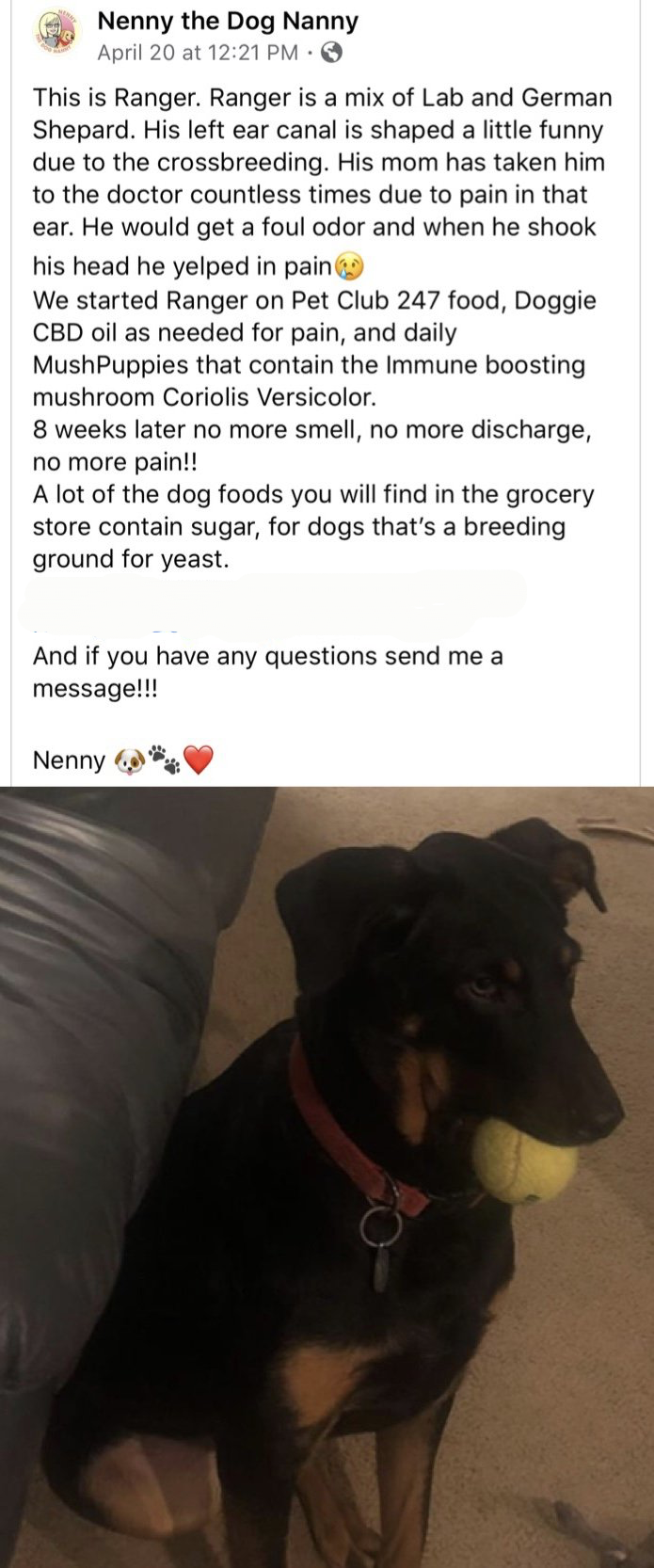The image size is (654, 1568).
Task: Open the Nenny the Dog Nanny page name
Action: click(x=227, y=20)
